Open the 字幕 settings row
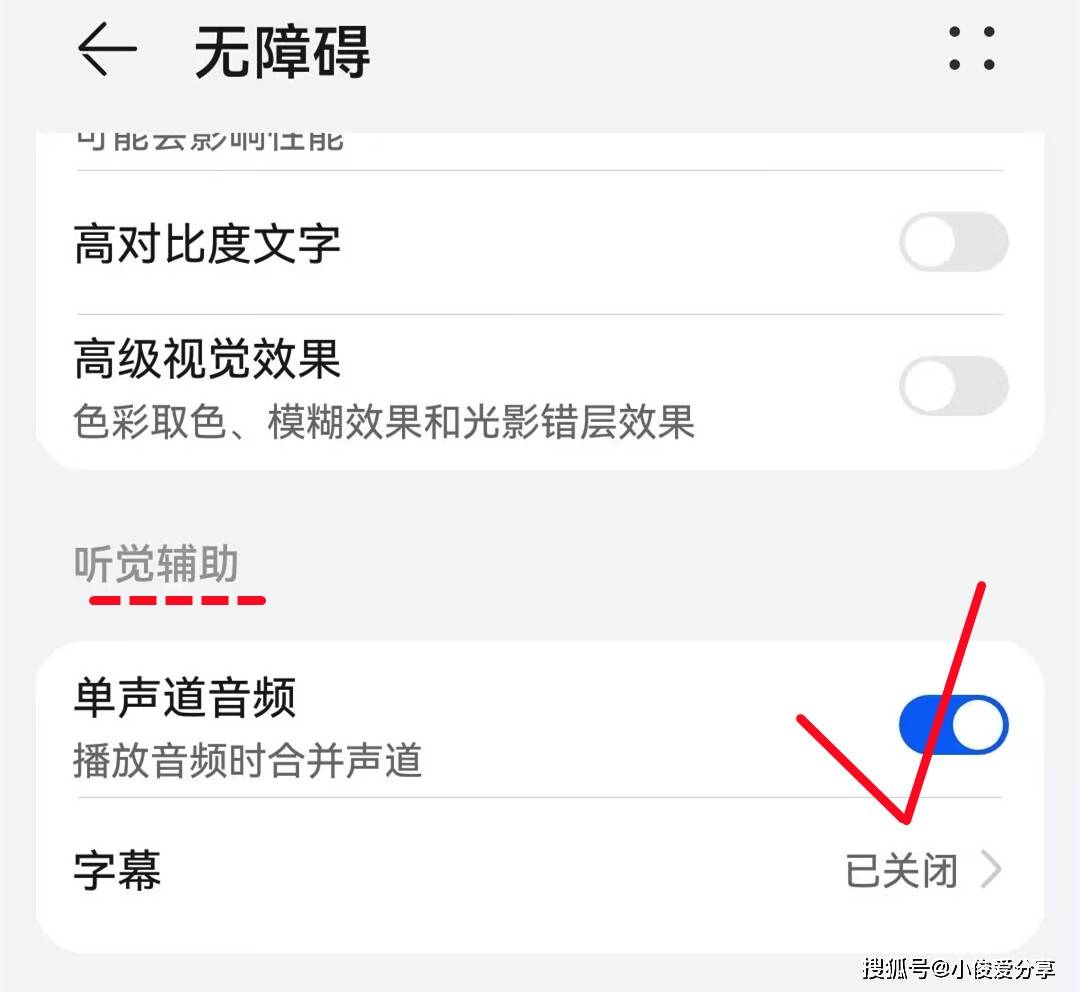Viewport: 1080px width, 992px height. [540, 870]
